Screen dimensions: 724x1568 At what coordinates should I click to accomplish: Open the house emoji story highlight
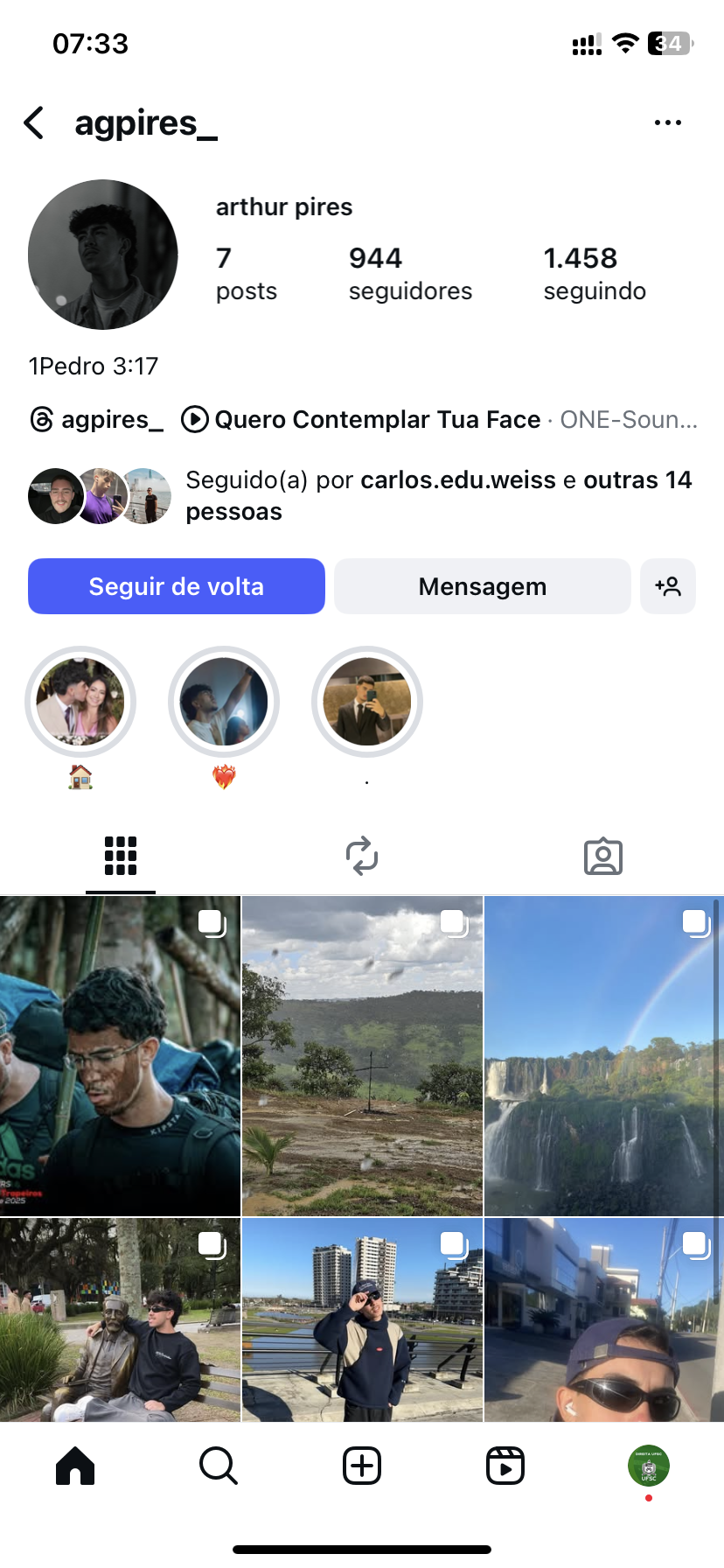(x=80, y=702)
